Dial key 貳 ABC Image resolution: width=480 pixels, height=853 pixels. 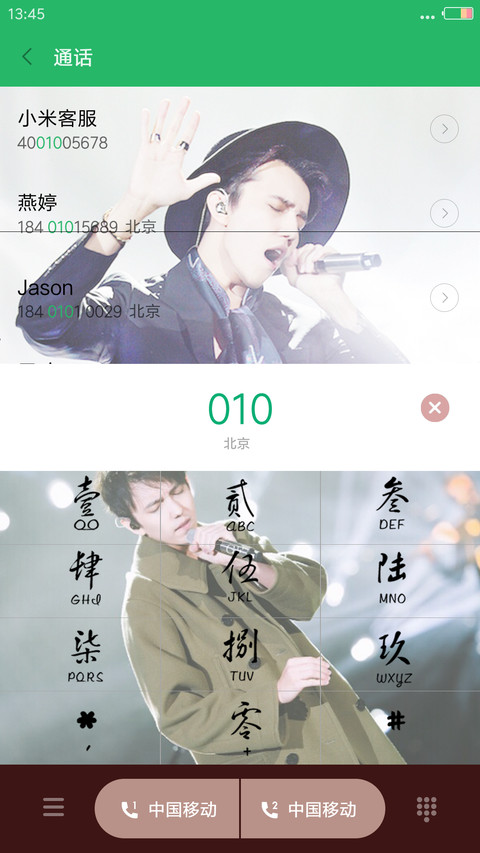click(x=240, y=508)
